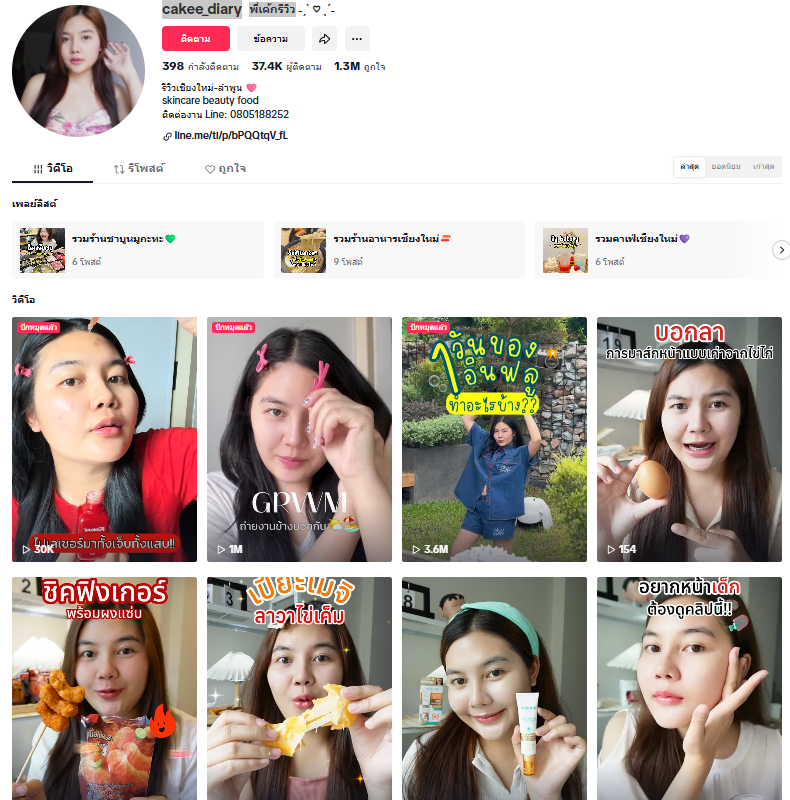Open the three-dot overflow menu
Image resolution: width=790 pixels, height=800 pixels.
[x=357, y=39]
